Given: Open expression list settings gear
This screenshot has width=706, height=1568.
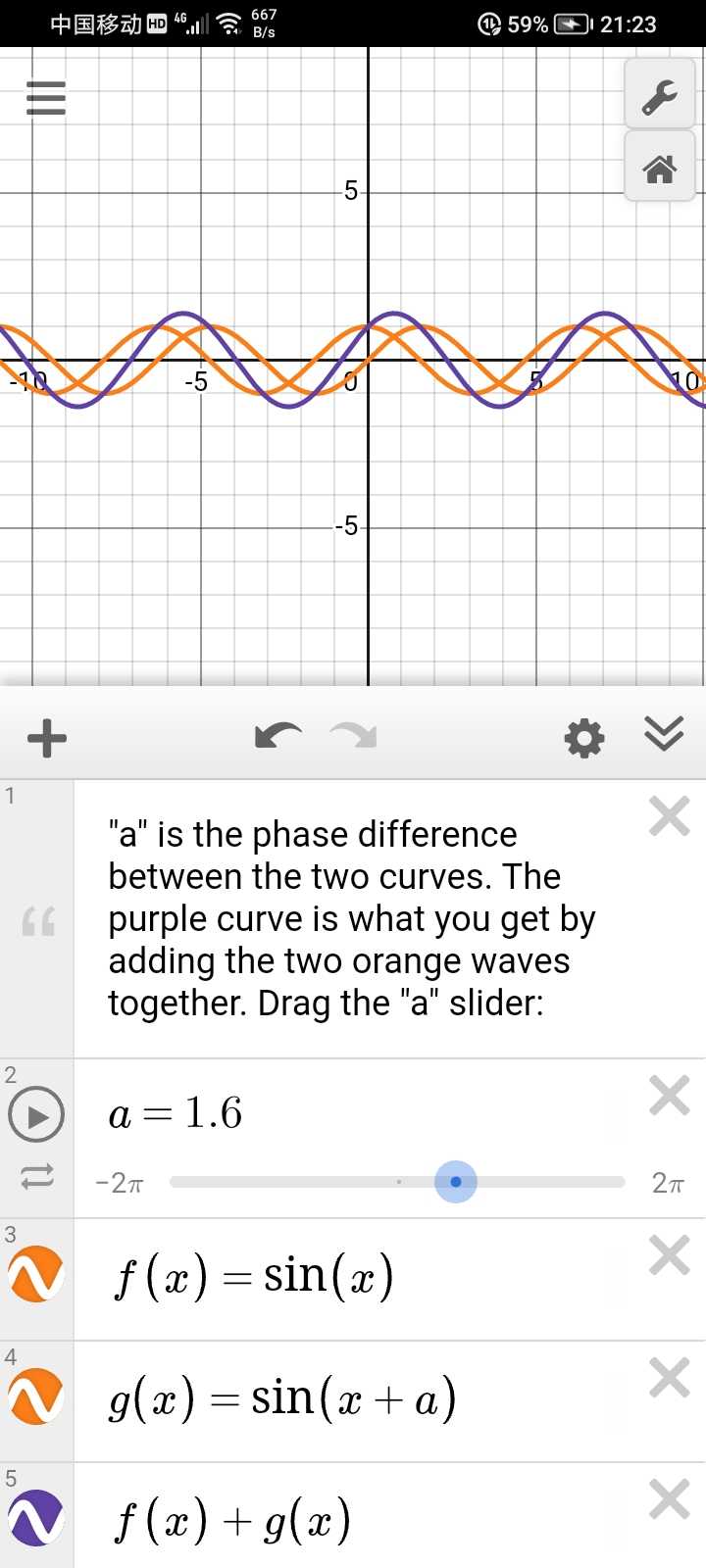Looking at the screenshot, I should coord(584,738).
